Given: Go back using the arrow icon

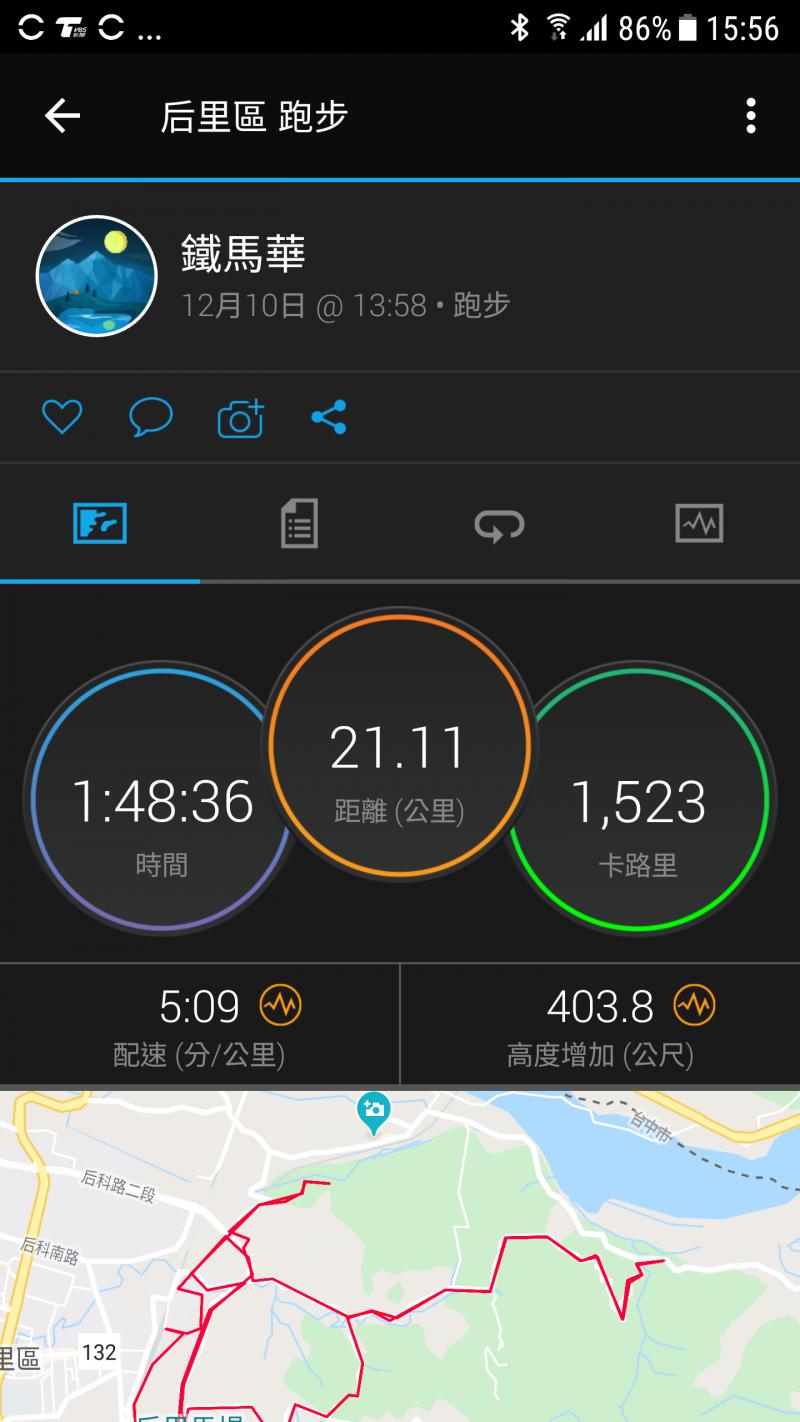Looking at the screenshot, I should coord(62,116).
